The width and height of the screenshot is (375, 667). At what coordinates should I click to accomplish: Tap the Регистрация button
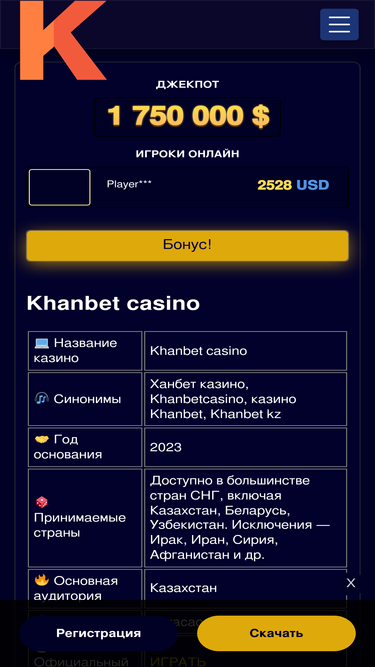pyautogui.click(x=98, y=633)
